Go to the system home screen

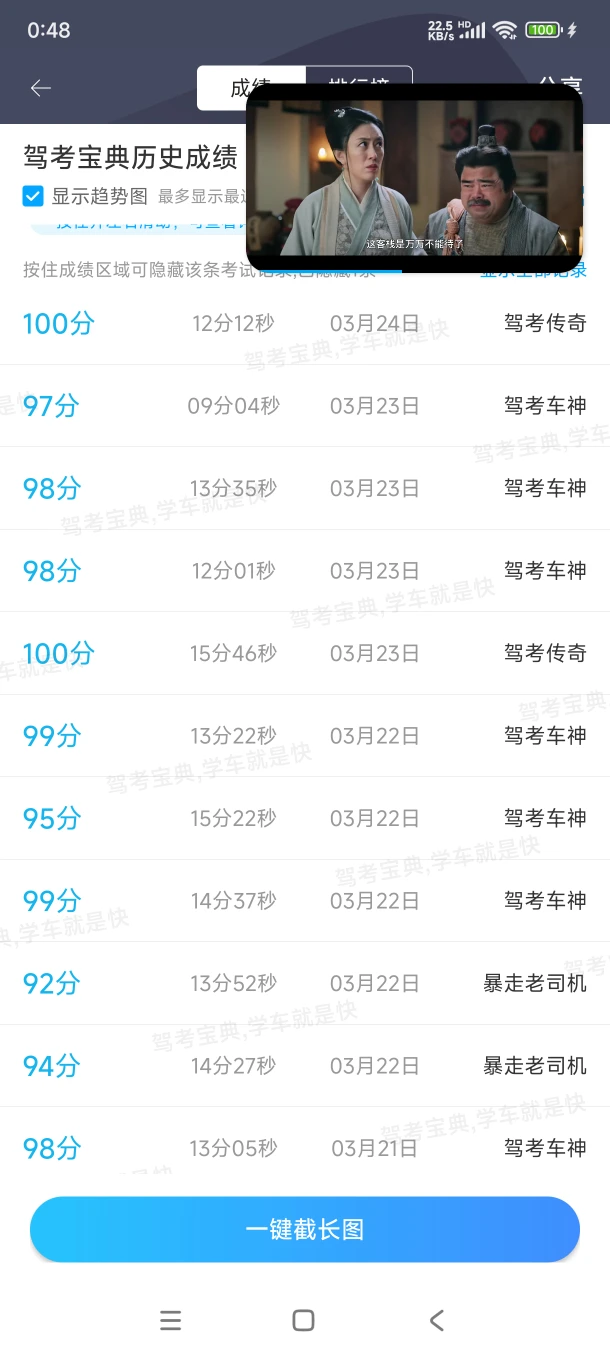pos(304,1320)
